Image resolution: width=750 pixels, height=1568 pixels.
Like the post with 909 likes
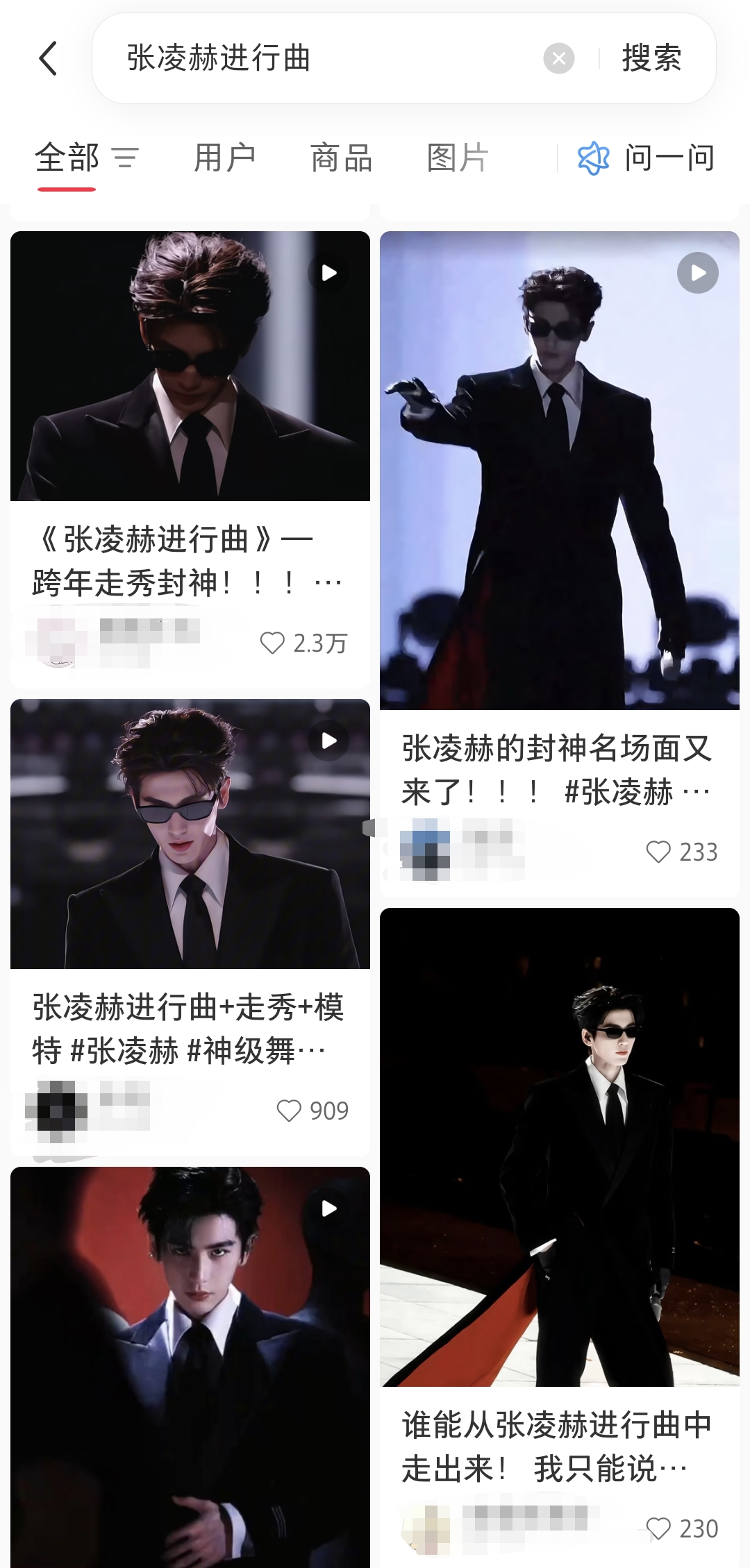[x=289, y=1111]
